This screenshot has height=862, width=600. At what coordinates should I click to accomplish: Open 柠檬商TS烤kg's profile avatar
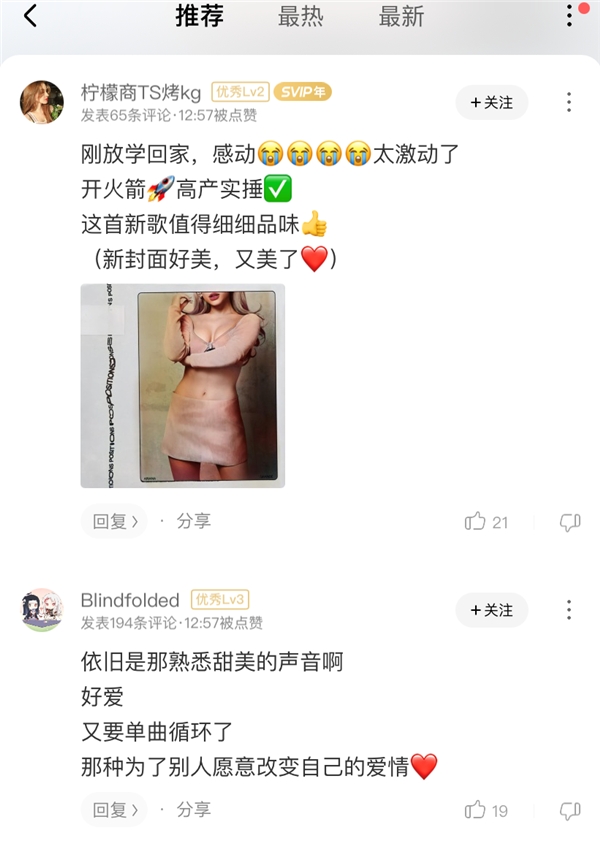[42, 102]
